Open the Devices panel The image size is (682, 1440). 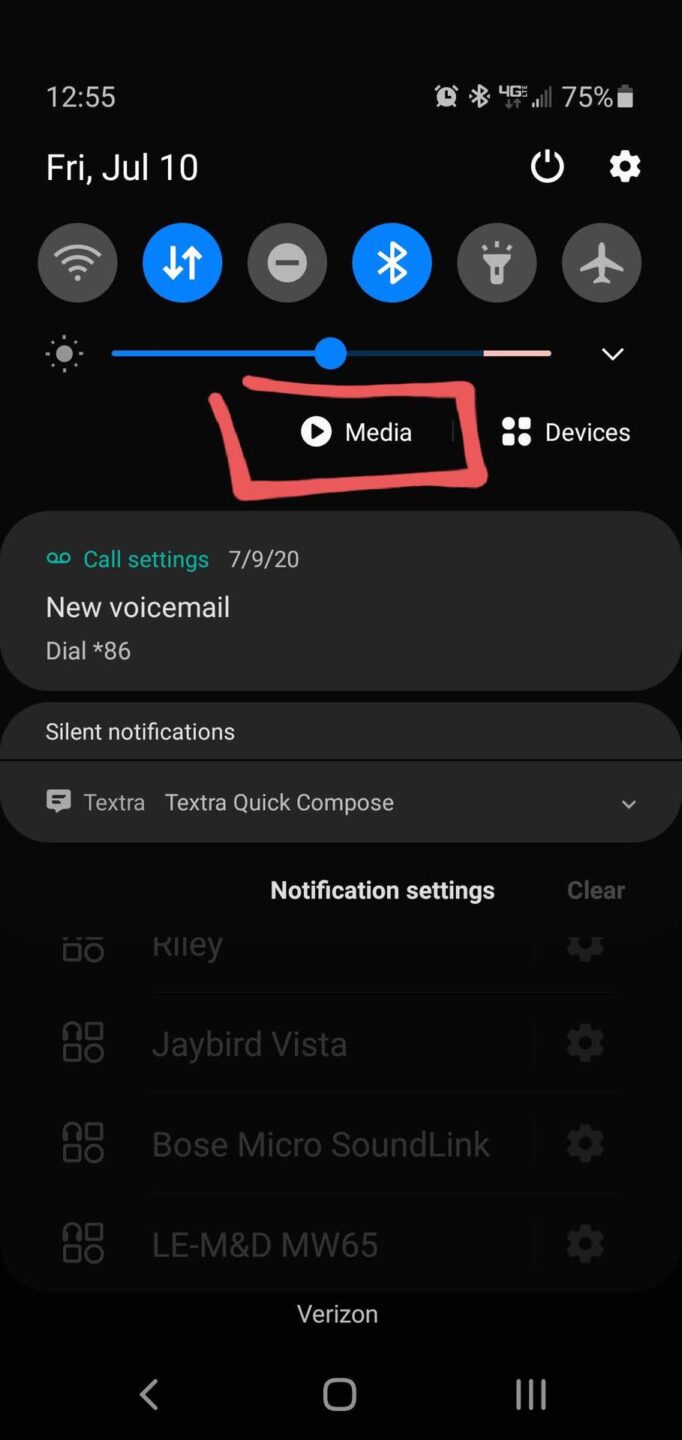566,432
